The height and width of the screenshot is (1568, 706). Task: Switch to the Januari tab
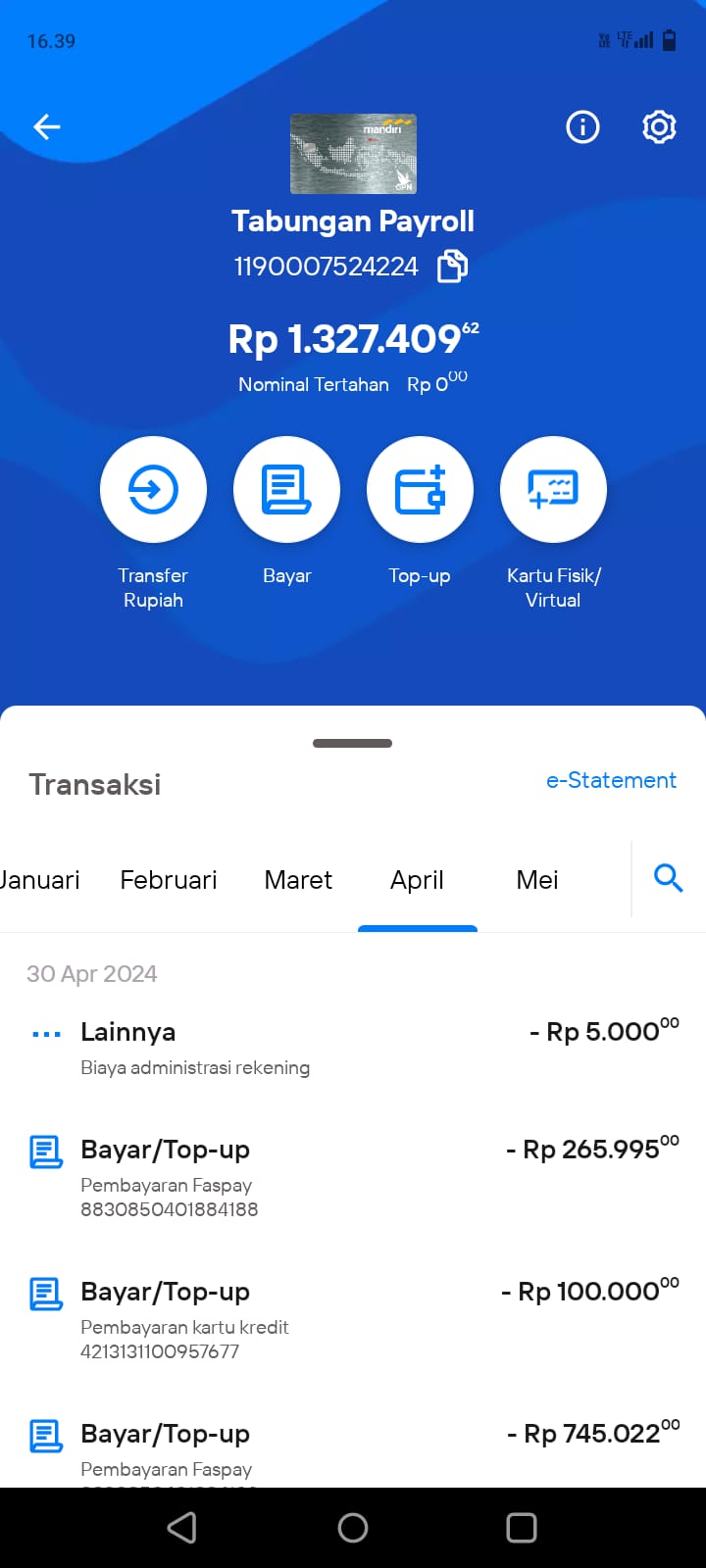39,880
